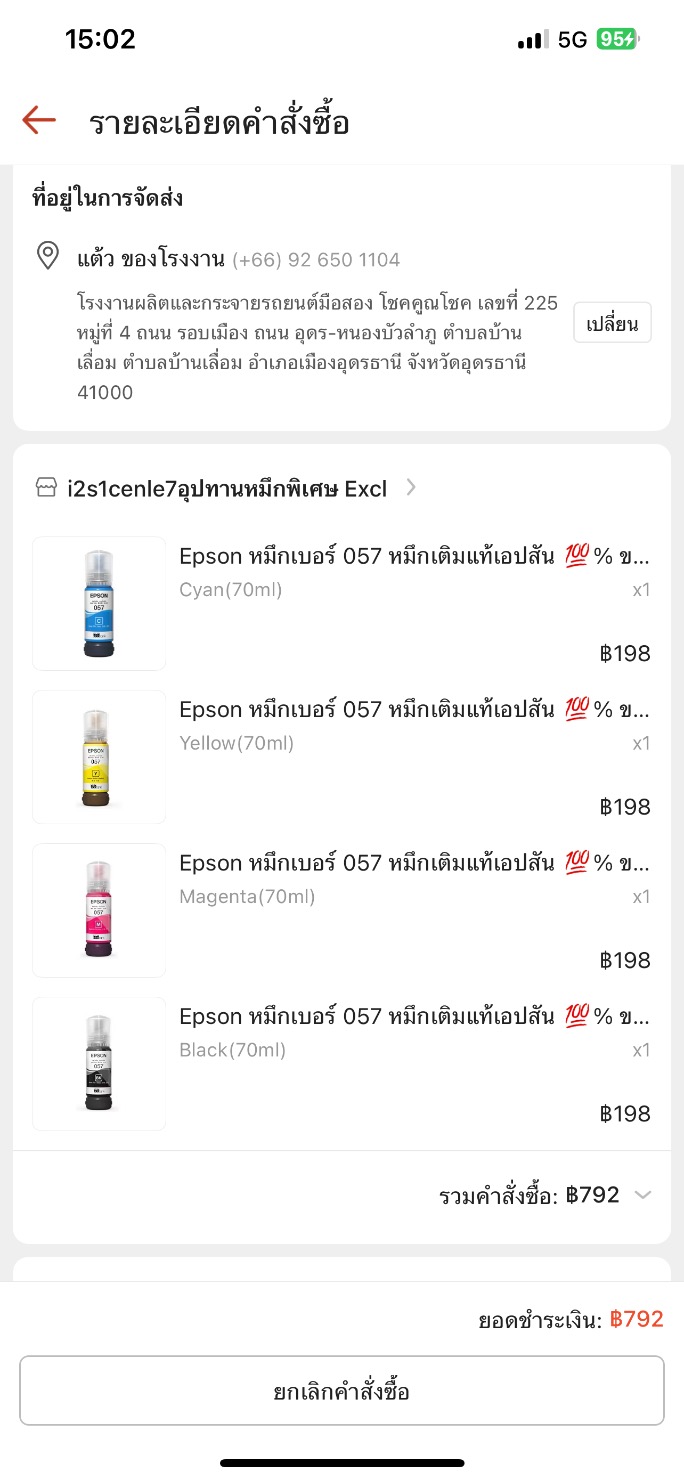Tap เปลี่ยน to change shipping address
The image size is (684, 1480).
click(x=612, y=323)
